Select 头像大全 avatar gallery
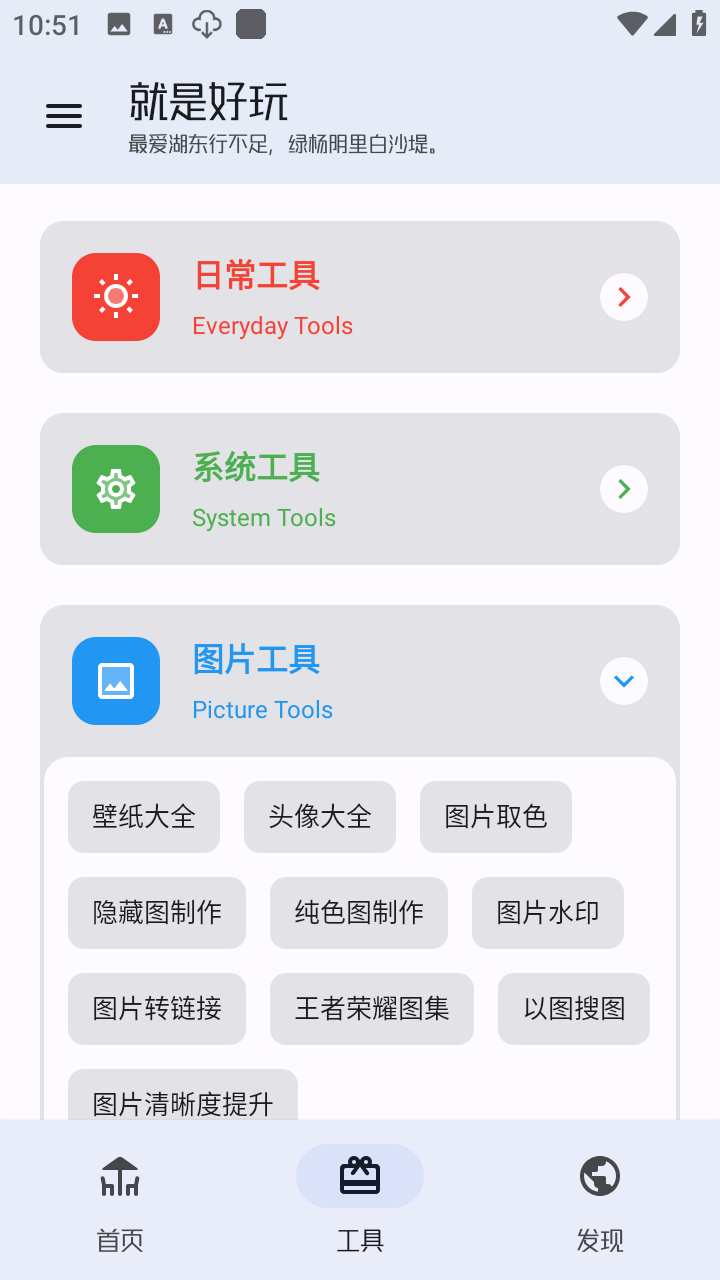This screenshot has width=720, height=1280. (319, 817)
